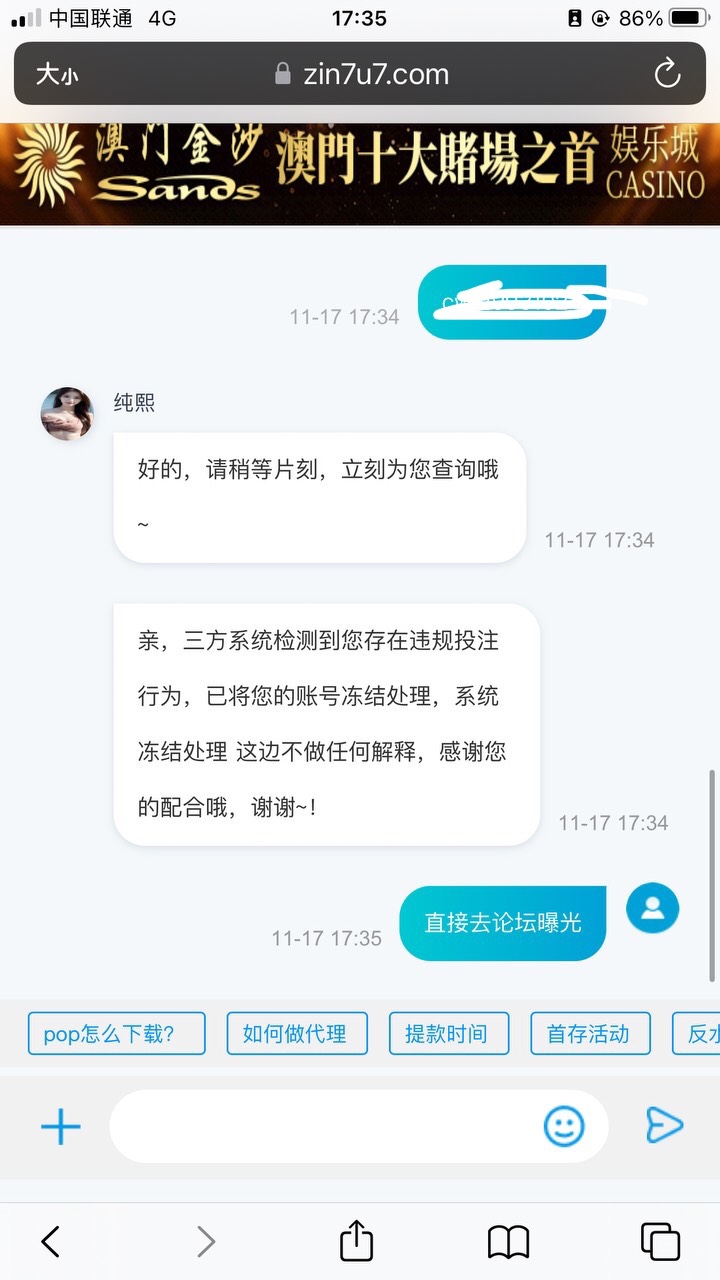720x1280 pixels.
Task: Send the chat message
Action: pyautogui.click(x=664, y=1126)
